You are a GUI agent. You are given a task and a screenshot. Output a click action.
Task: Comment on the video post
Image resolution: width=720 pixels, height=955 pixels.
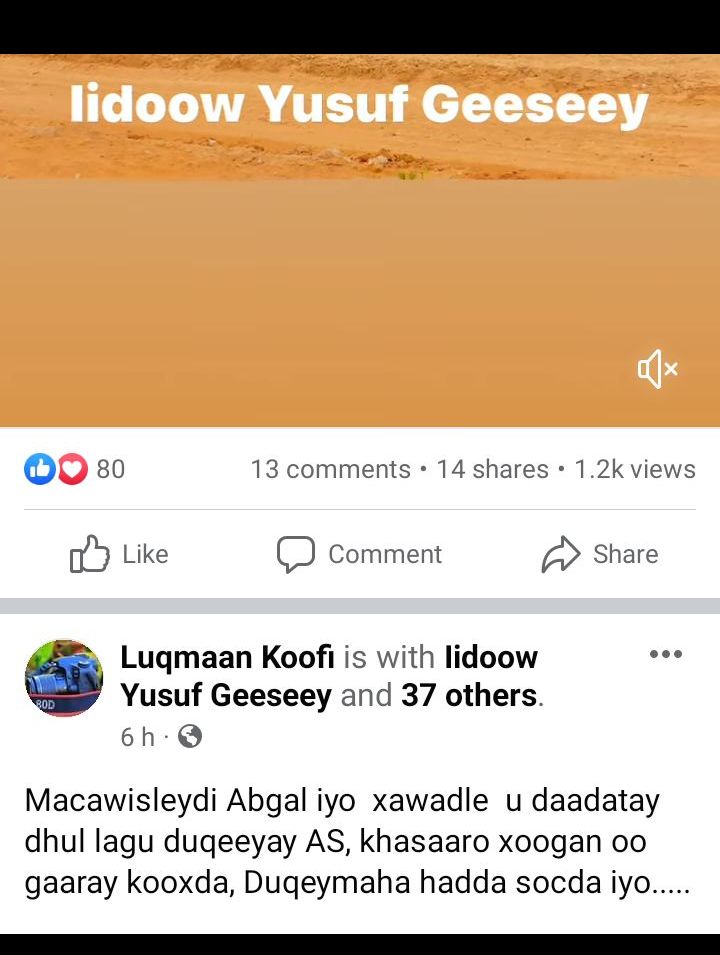pos(360,554)
